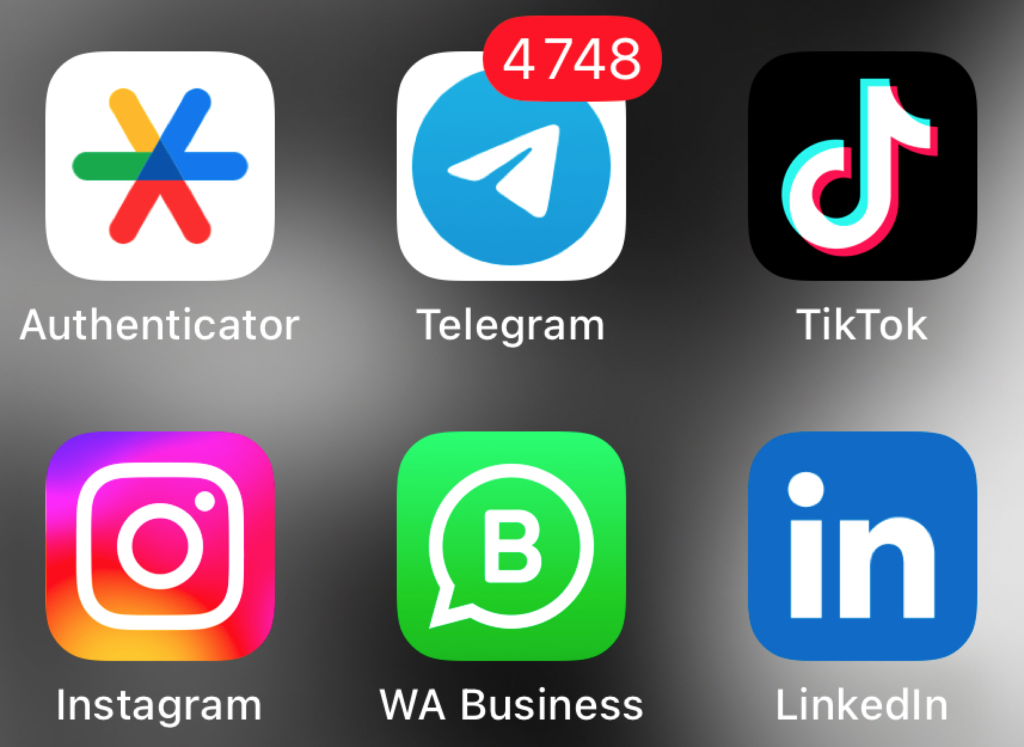Open WA Business app
This screenshot has height=747, width=1024.
point(511,546)
